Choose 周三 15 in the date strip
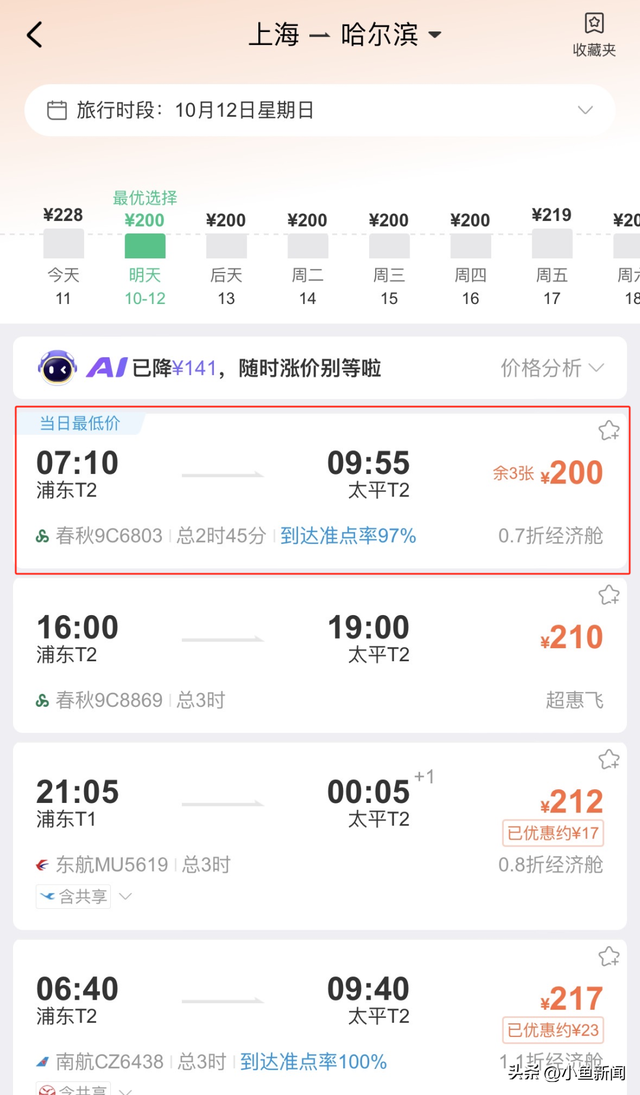 tap(389, 256)
